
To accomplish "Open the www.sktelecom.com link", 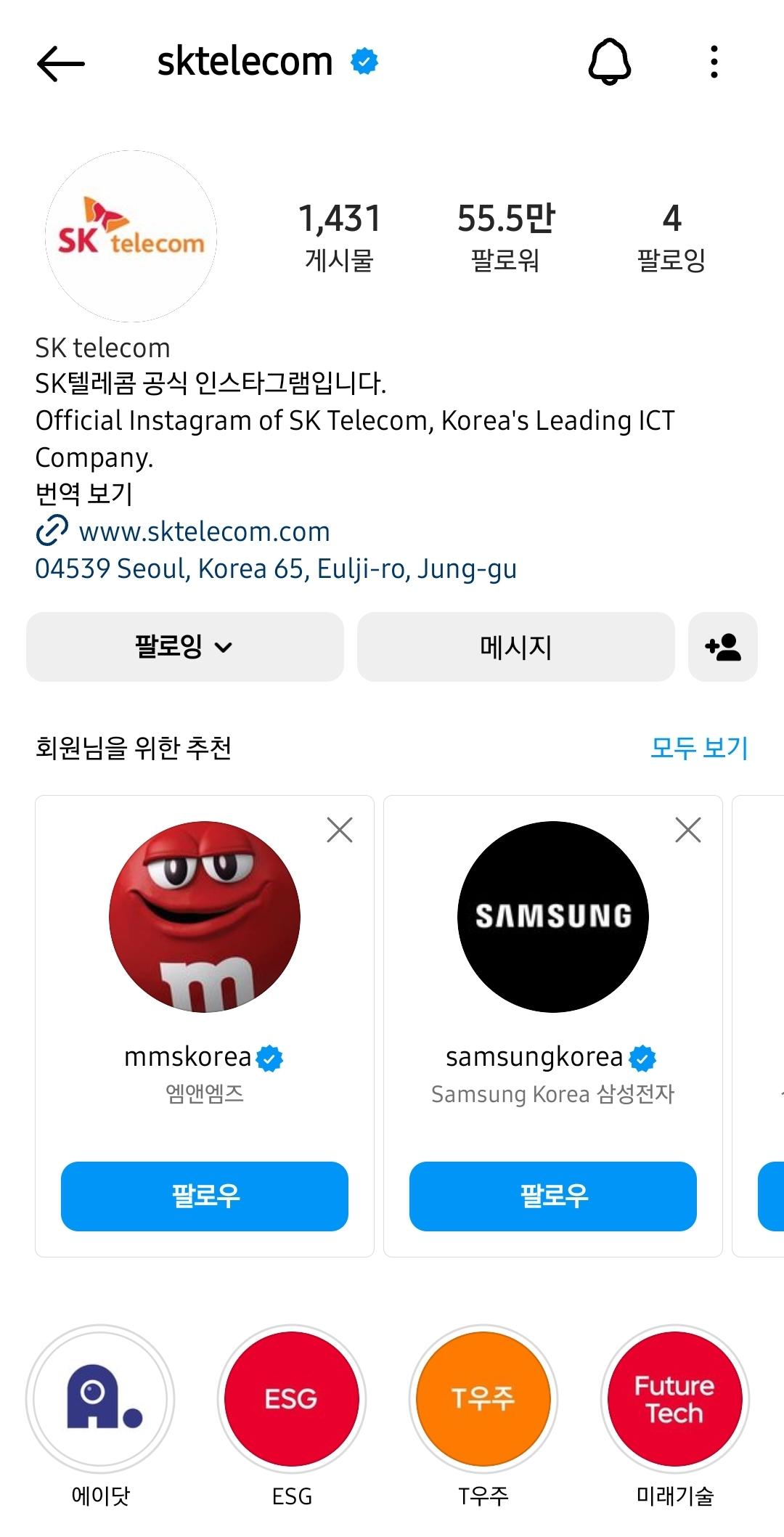I will pos(204,531).
